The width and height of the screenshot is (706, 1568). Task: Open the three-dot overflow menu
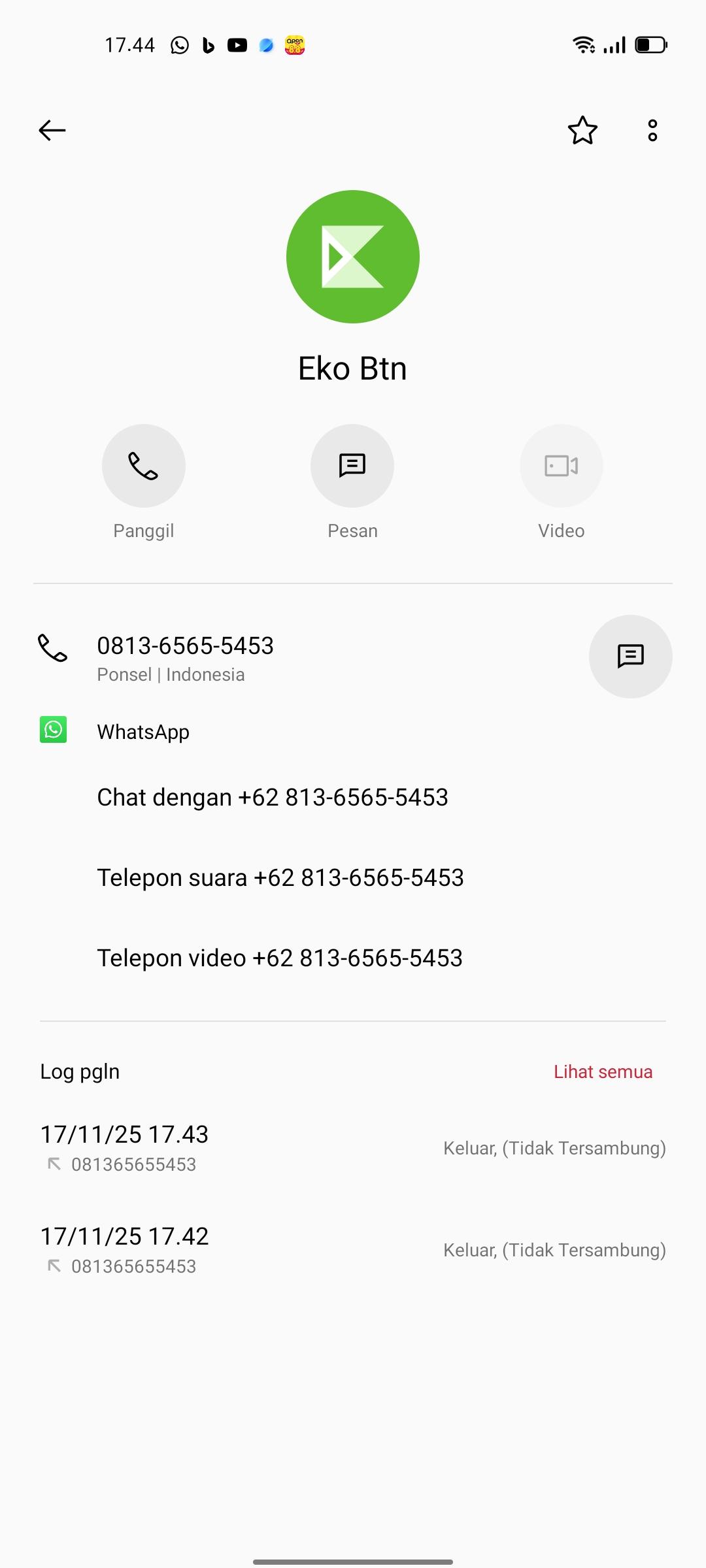(x=652, y=130)
